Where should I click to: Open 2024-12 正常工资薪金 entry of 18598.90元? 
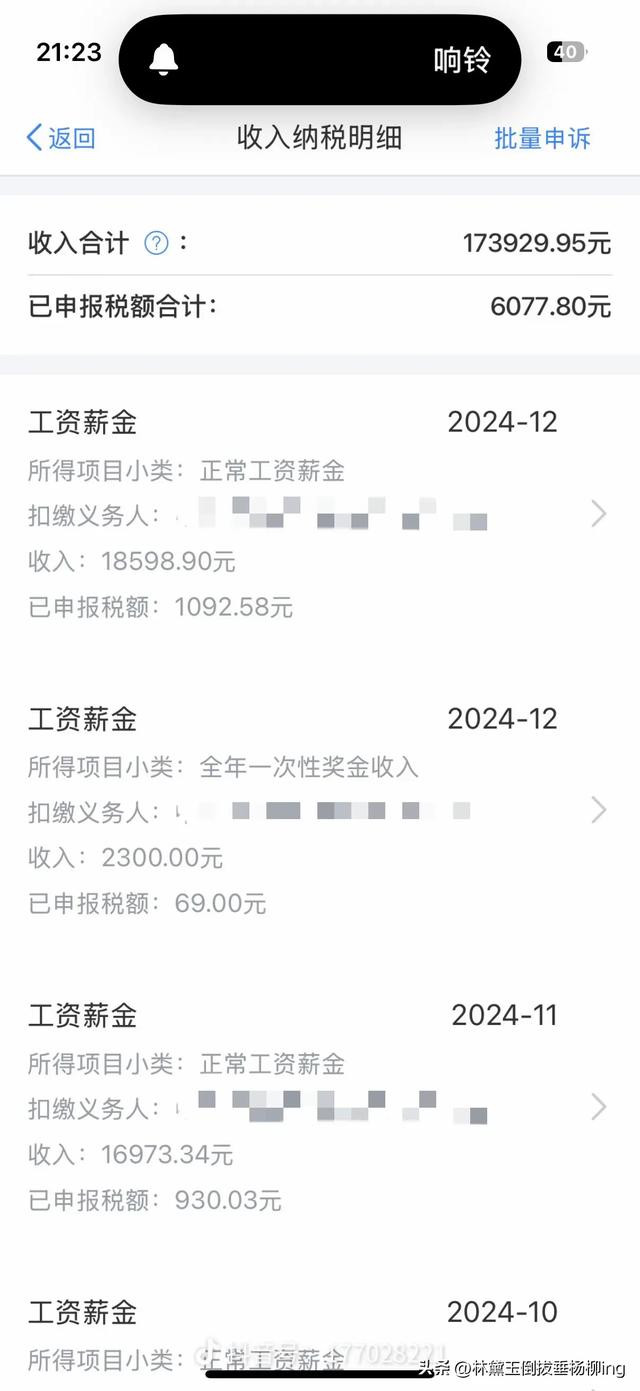click(x=320, y=514)
